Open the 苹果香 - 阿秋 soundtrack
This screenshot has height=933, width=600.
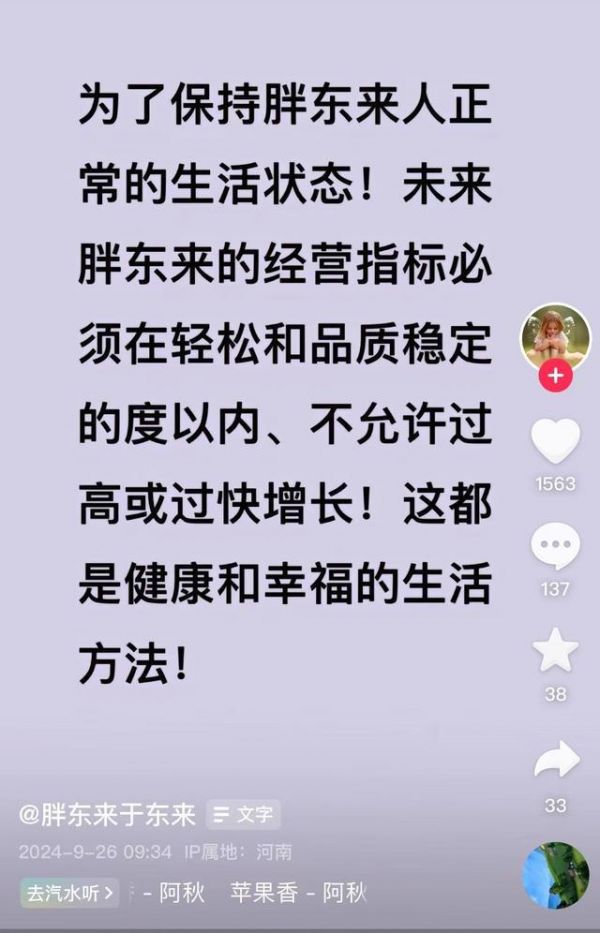[x=298, y=892]
